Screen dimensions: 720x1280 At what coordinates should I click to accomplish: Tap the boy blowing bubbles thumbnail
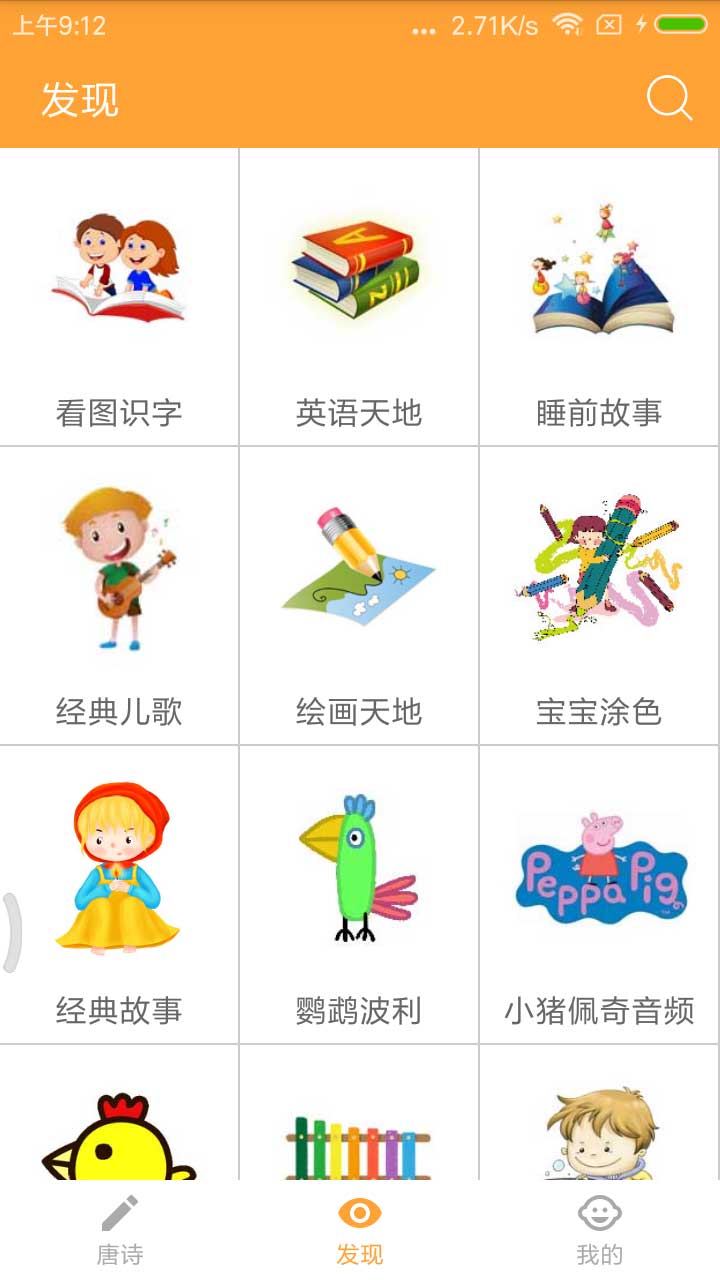[x=598, y=1140]
